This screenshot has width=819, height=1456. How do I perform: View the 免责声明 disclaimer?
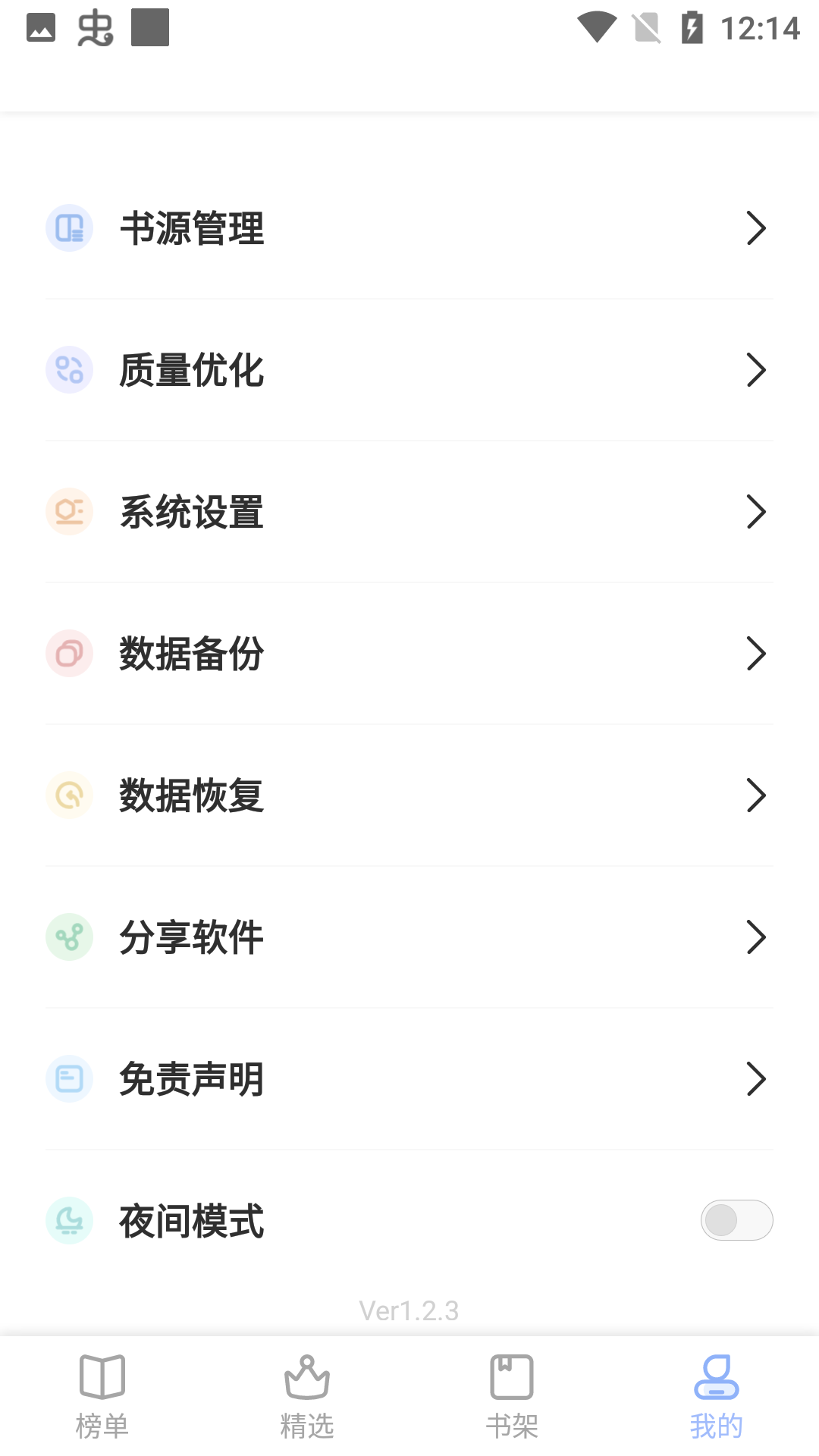409,1079
